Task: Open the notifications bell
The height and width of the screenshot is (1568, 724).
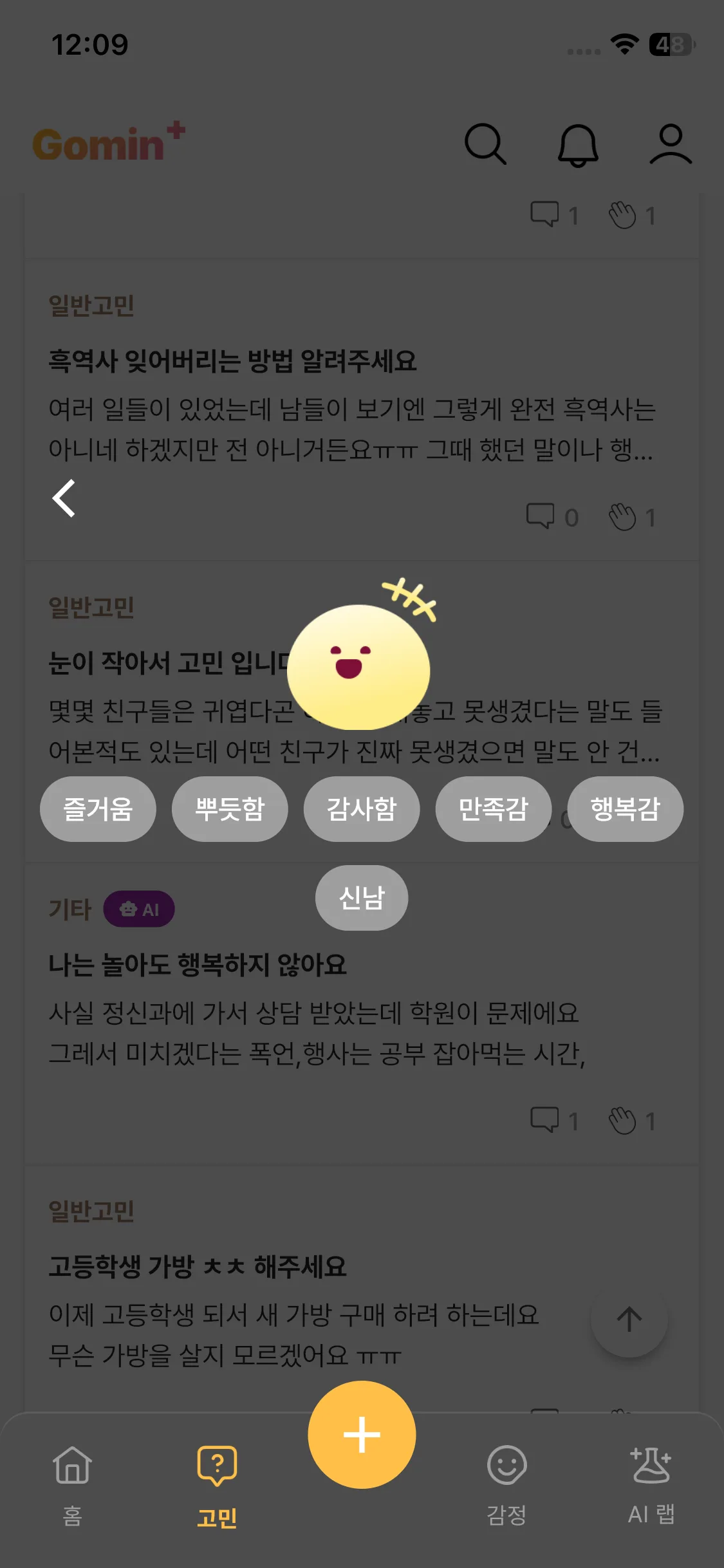Action: pyautogui.click(x=578, y=145)
